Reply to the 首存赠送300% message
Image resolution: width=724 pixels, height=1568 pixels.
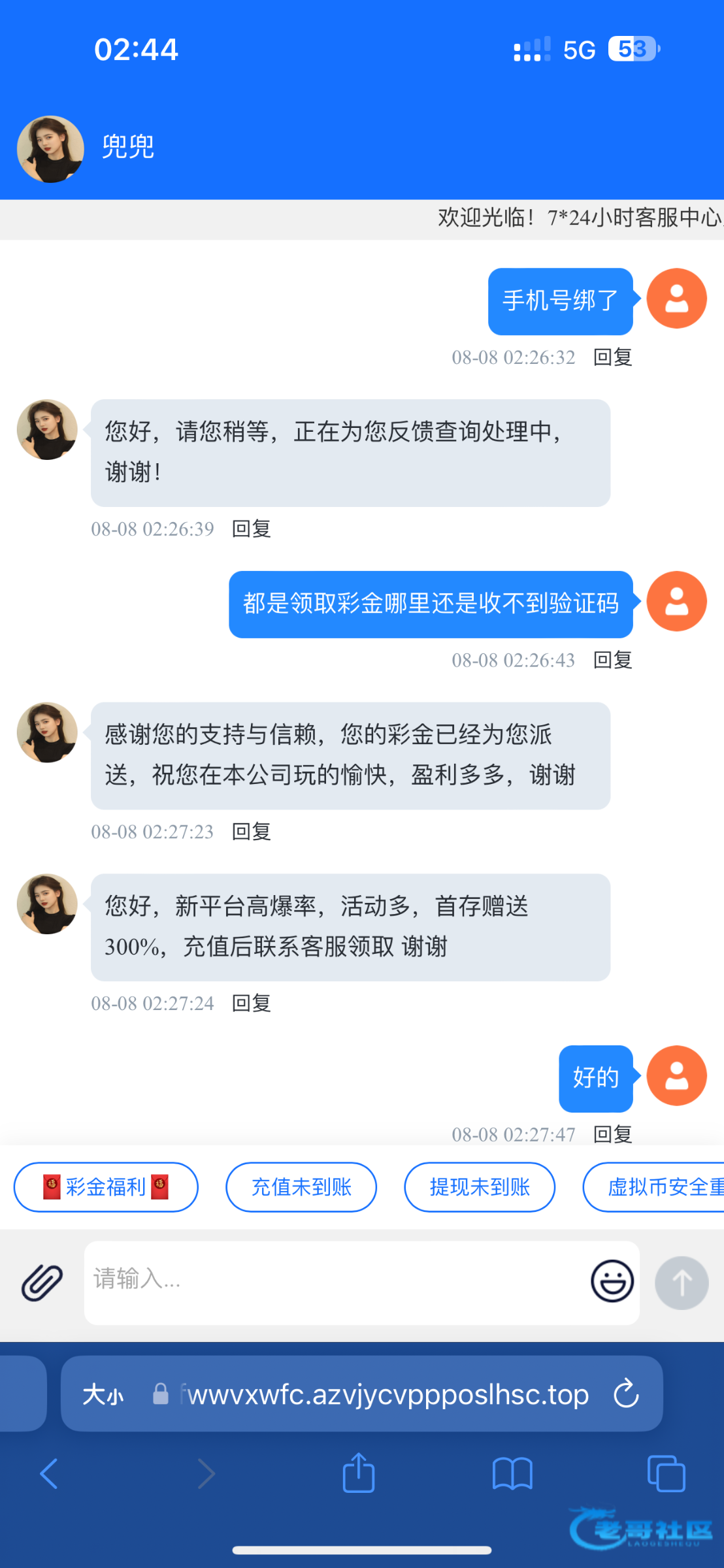252,1003
